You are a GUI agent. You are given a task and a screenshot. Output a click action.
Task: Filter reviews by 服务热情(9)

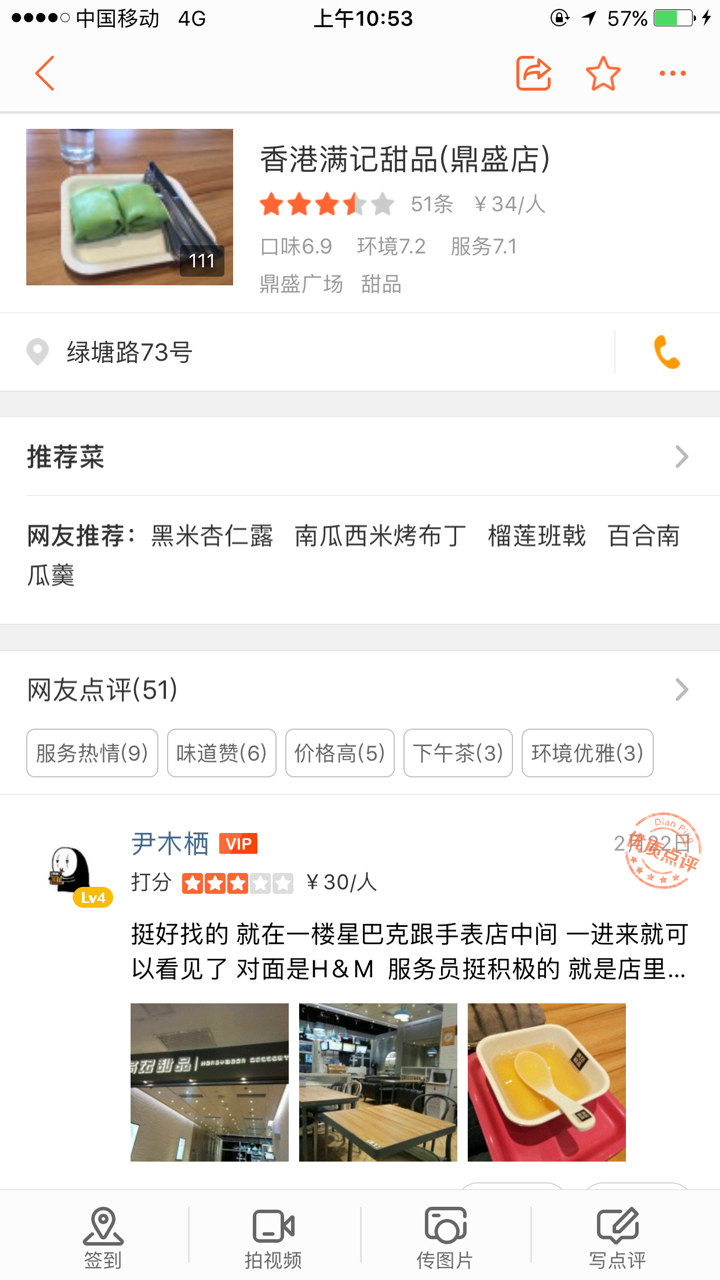(92, 753)
